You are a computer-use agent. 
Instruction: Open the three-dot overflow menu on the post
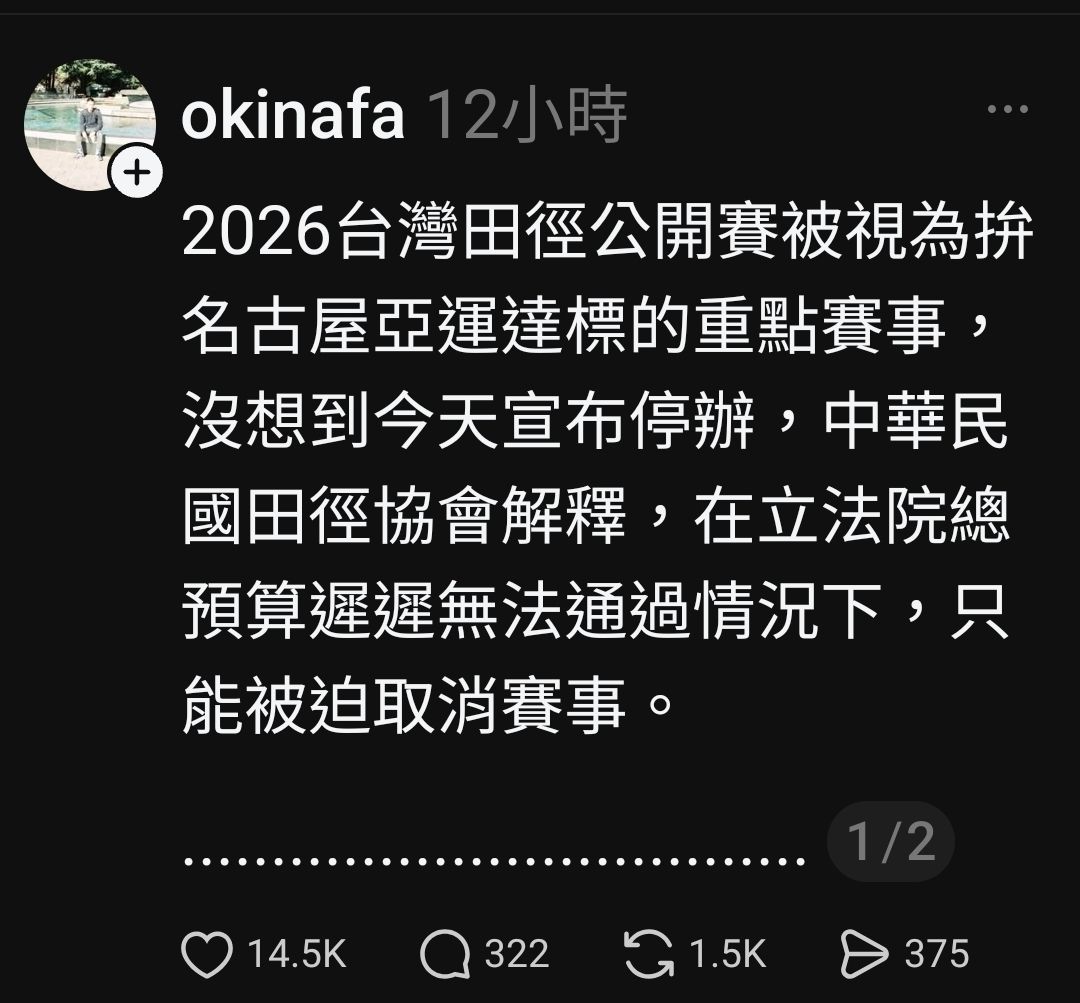pyautogui.click(x=1007, y=110)
